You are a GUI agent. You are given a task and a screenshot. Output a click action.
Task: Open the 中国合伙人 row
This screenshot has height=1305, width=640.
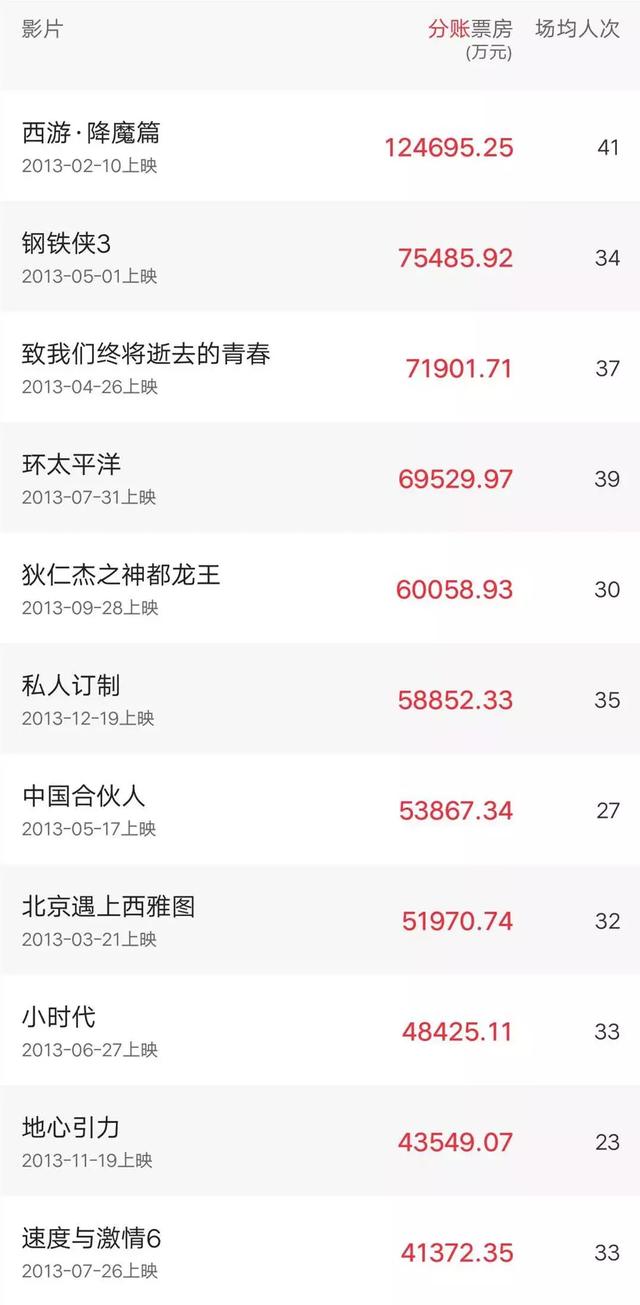click(x=320, y=810)
